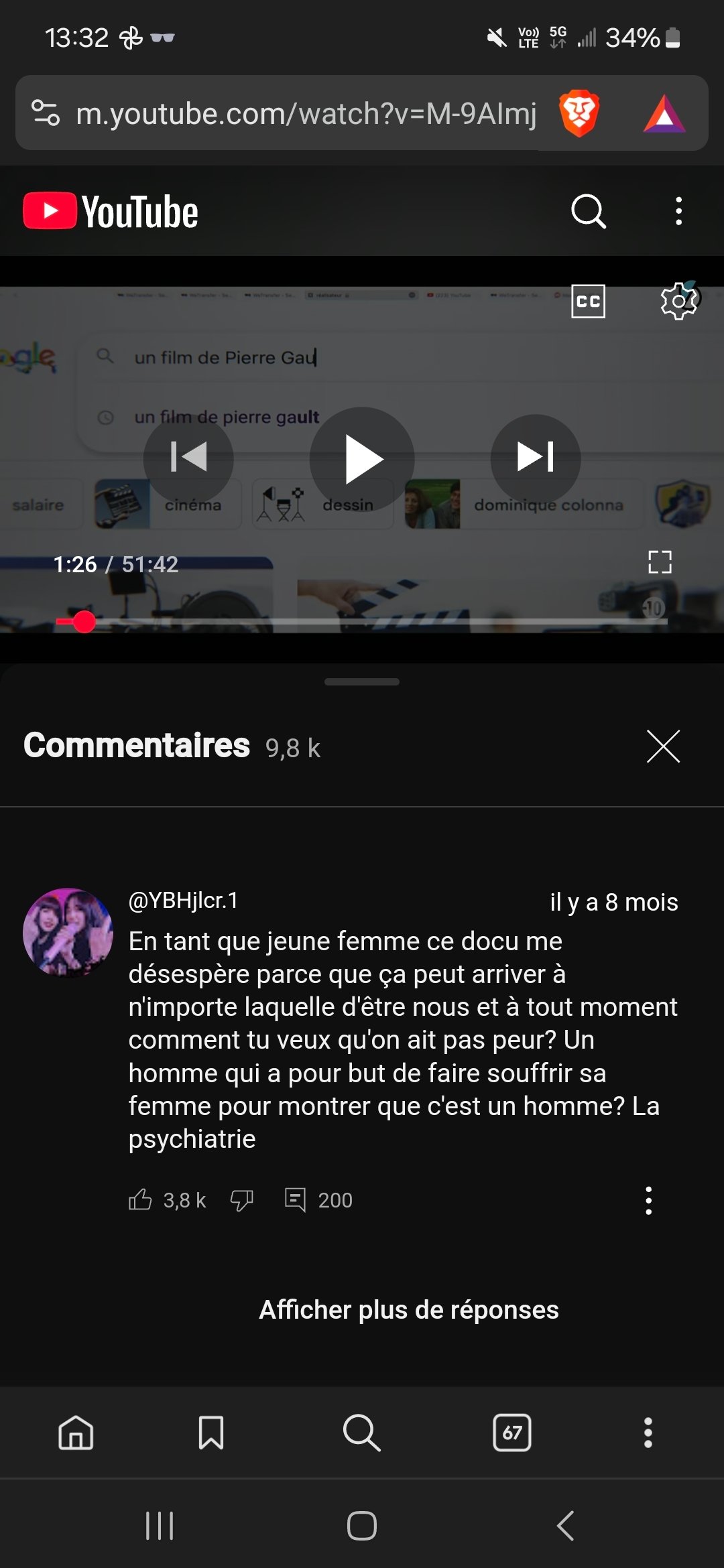
Task: Tap Afficher plus de réponses
Action: click(409, 1309)
